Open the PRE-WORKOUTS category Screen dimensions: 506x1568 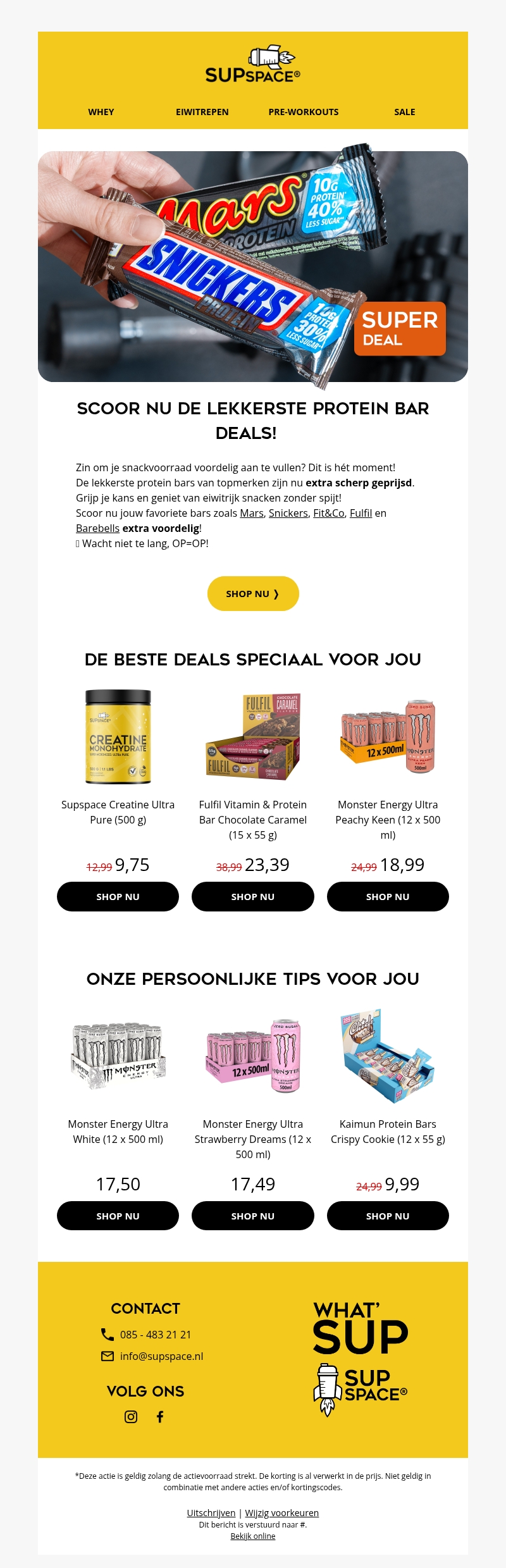coord(304,112)
